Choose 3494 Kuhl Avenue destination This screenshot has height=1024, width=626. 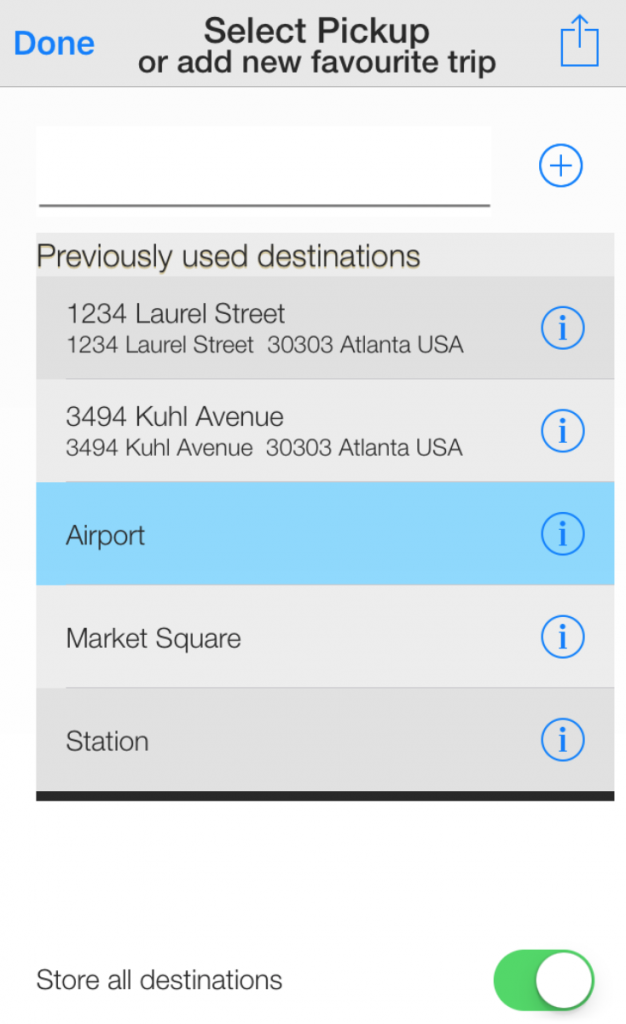(325, 431)
